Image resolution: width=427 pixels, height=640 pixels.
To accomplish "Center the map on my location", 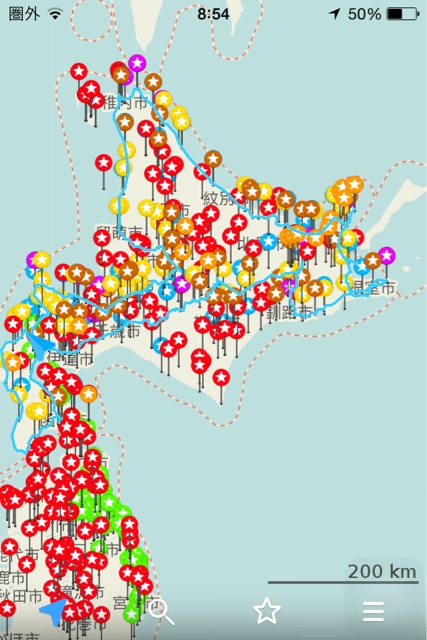I will [54, 611].
